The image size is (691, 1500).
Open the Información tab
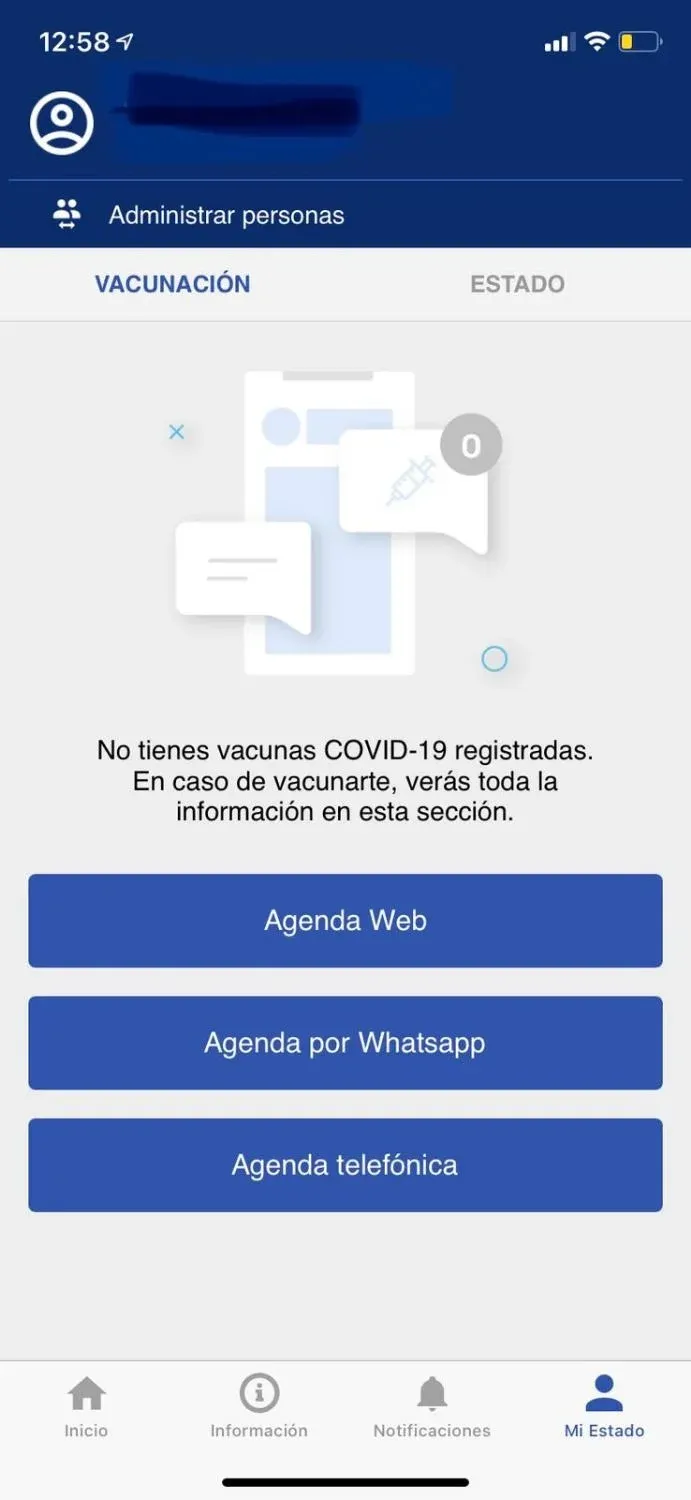click(259, 1406)
